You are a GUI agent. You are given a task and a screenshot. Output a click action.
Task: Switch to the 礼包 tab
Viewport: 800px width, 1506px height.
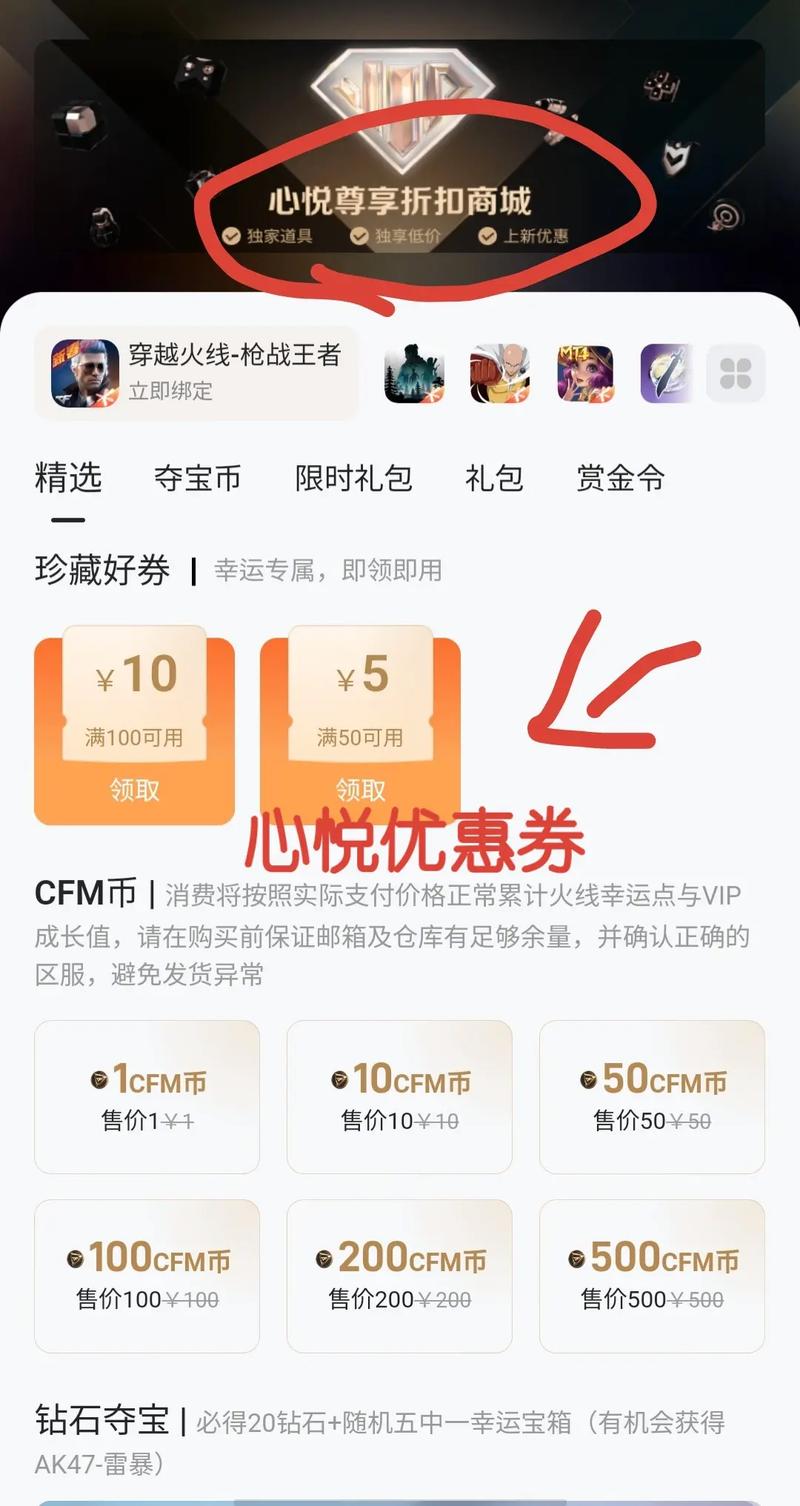click(494, 478)
